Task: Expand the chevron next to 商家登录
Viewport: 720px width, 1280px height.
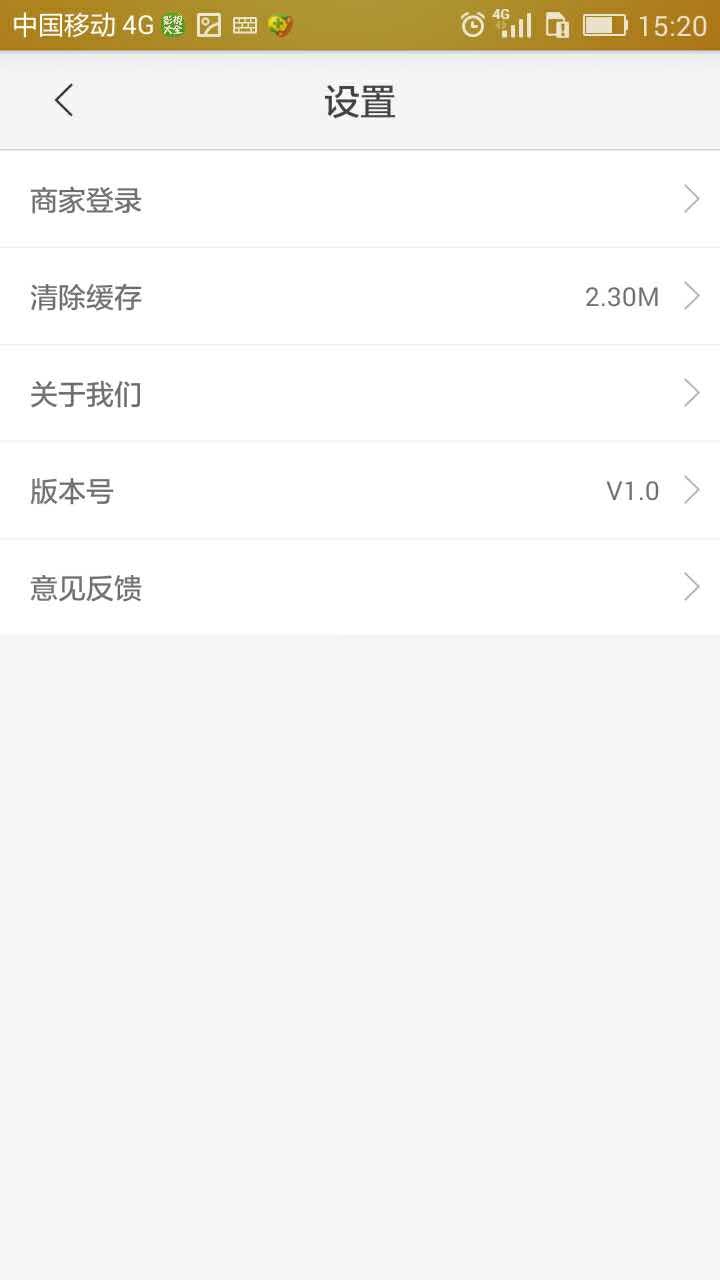Action: 690,199
